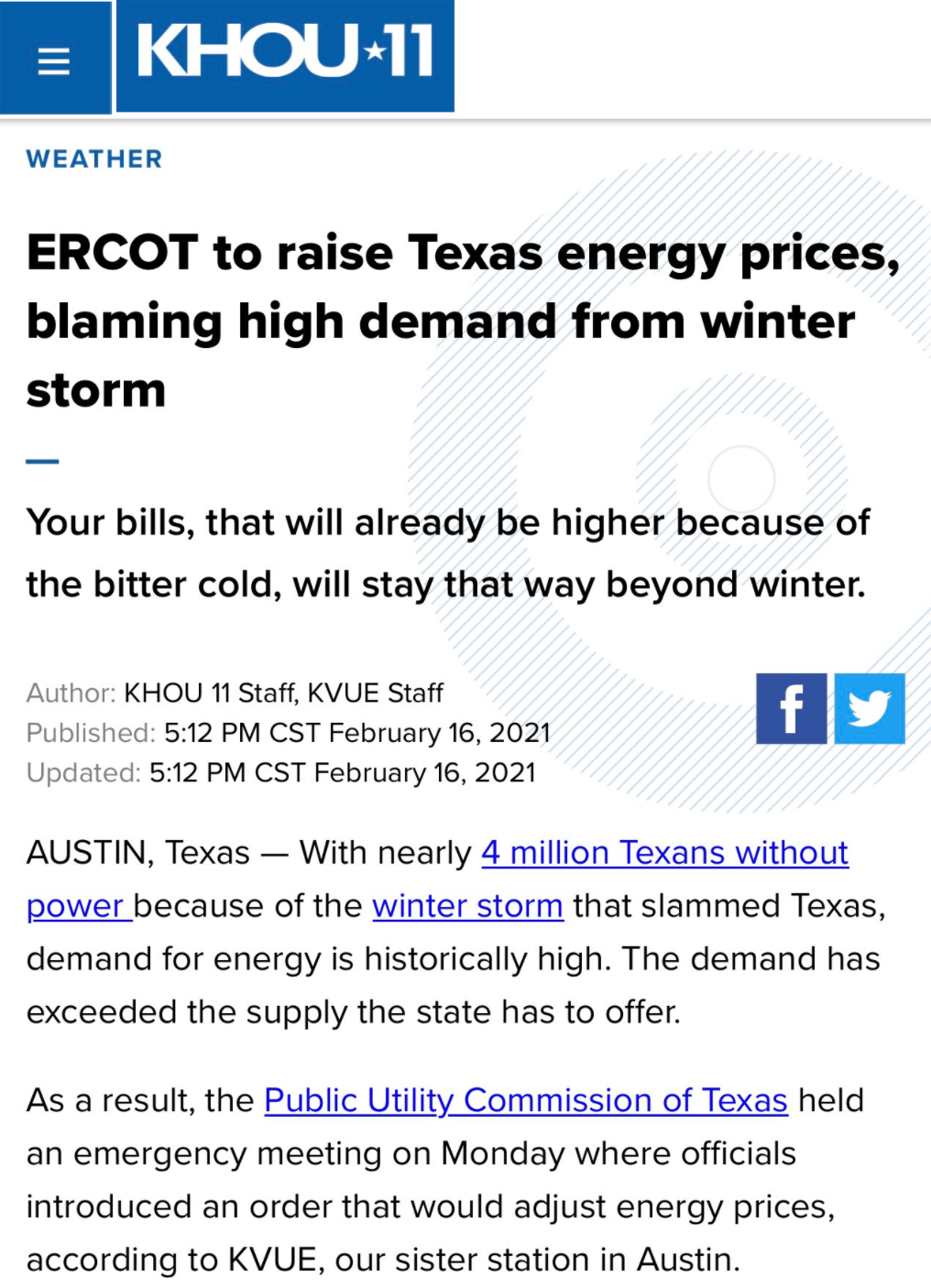Open the Public Utility Commission of Texas link
This screenshot has width=931, height=1288.
[x=525, y=1100]
